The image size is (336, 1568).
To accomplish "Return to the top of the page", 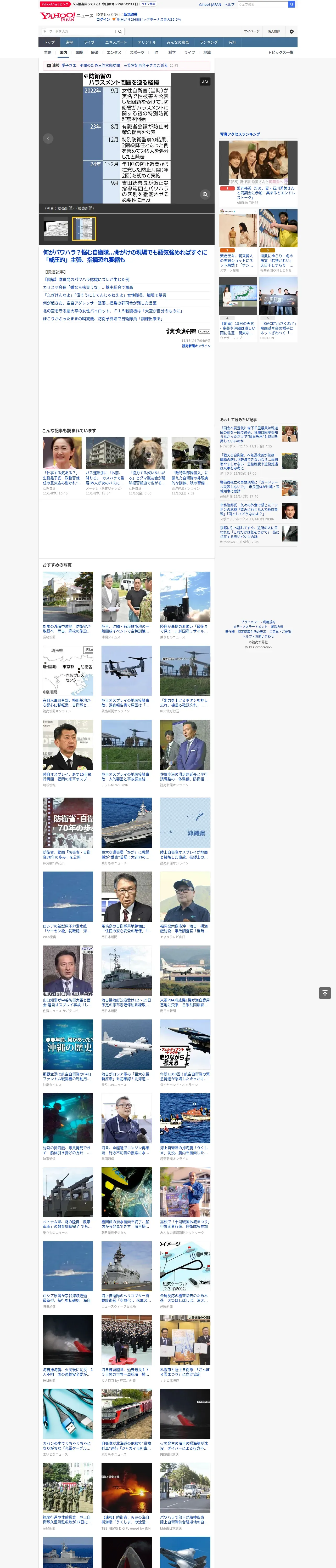I will click(x=324, y=993).
